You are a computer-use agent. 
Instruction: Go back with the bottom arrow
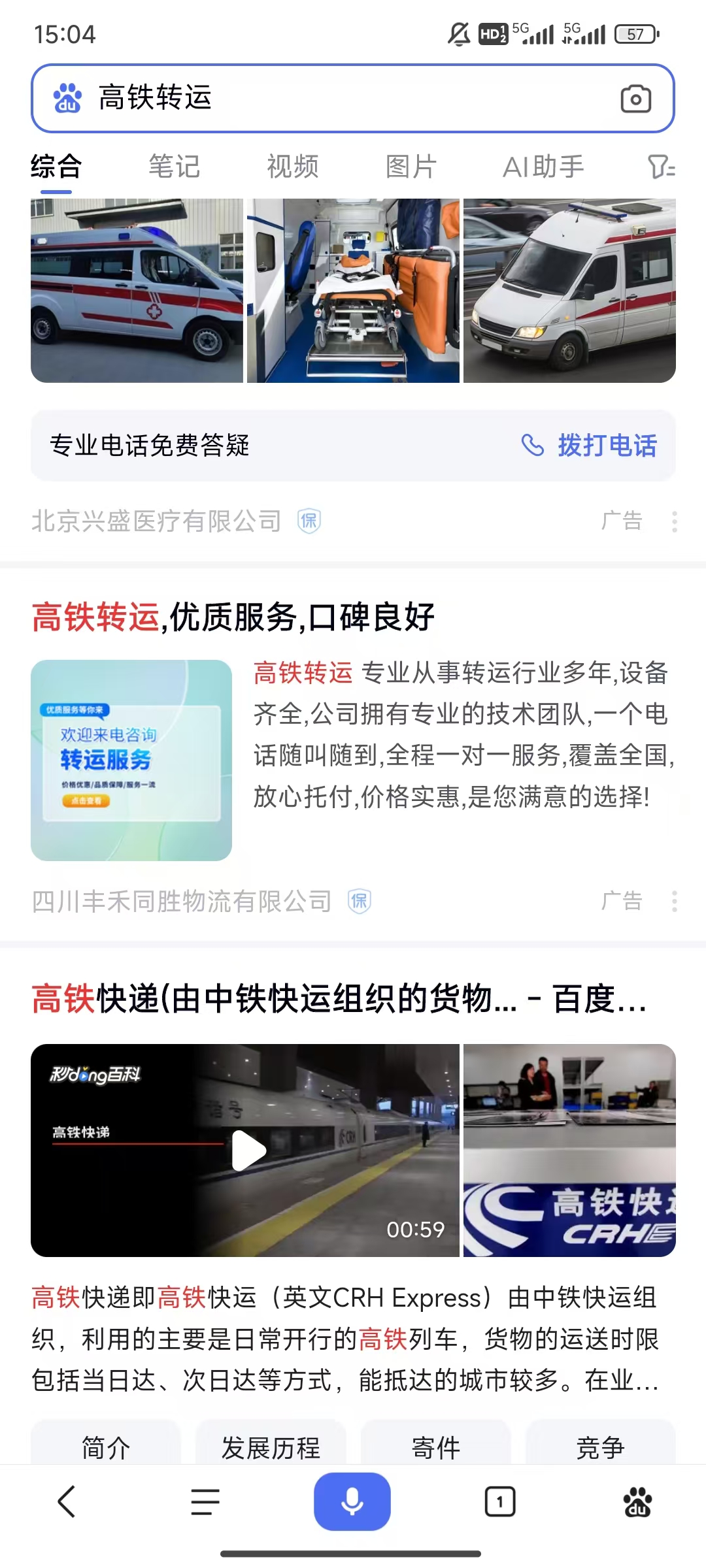pyautogui.click(x=67, y=1501)
